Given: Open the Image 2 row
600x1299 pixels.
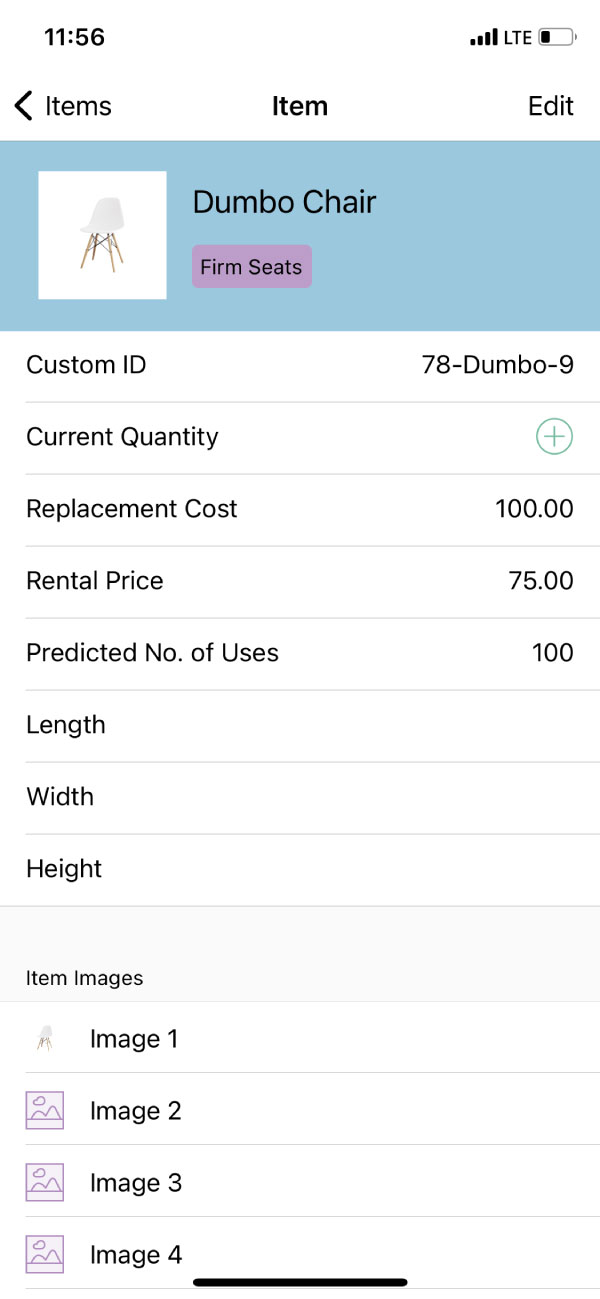Looking at the screenshot, I should (x=300, y=1110).
